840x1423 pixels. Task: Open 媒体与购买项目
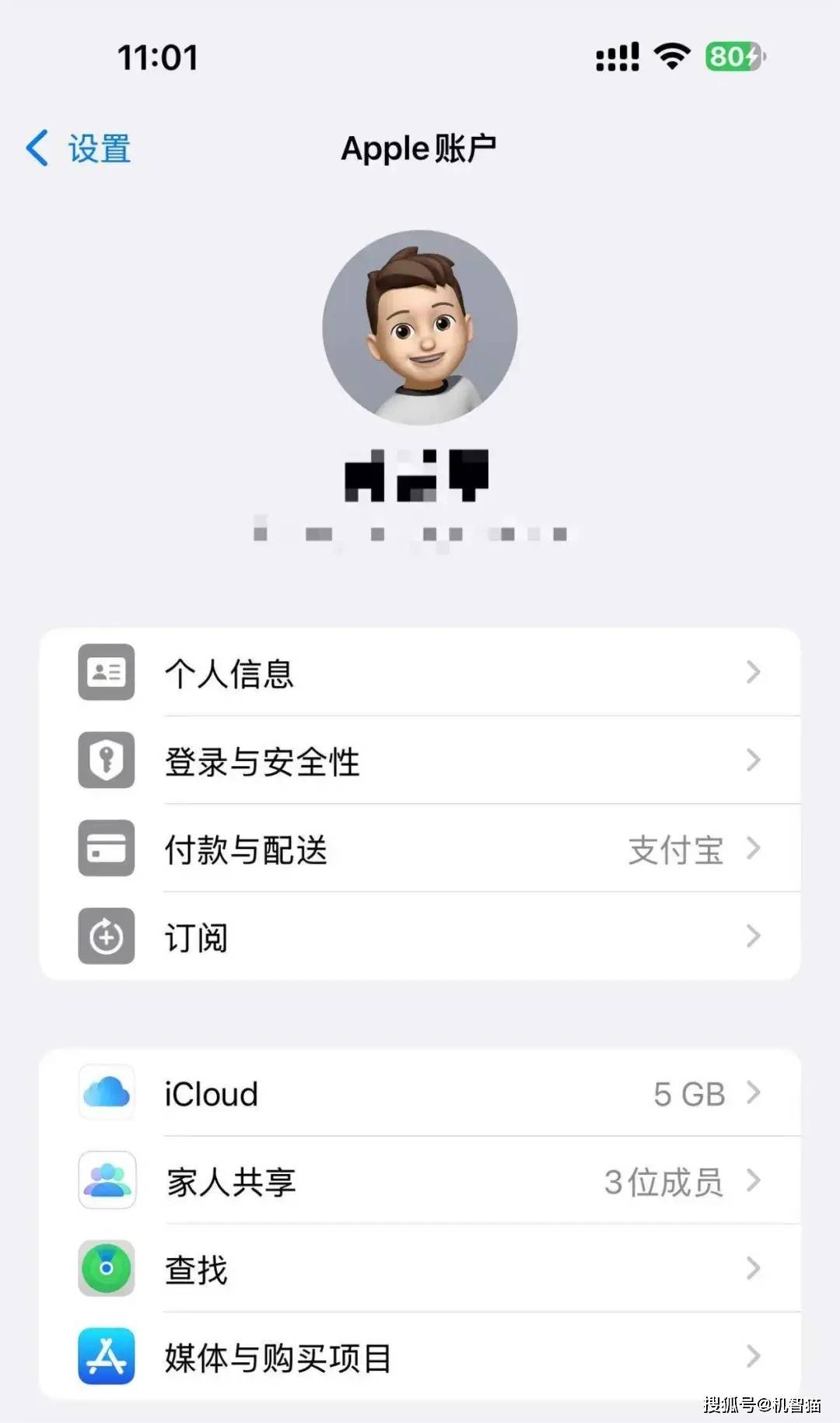tap(420, 1358)
